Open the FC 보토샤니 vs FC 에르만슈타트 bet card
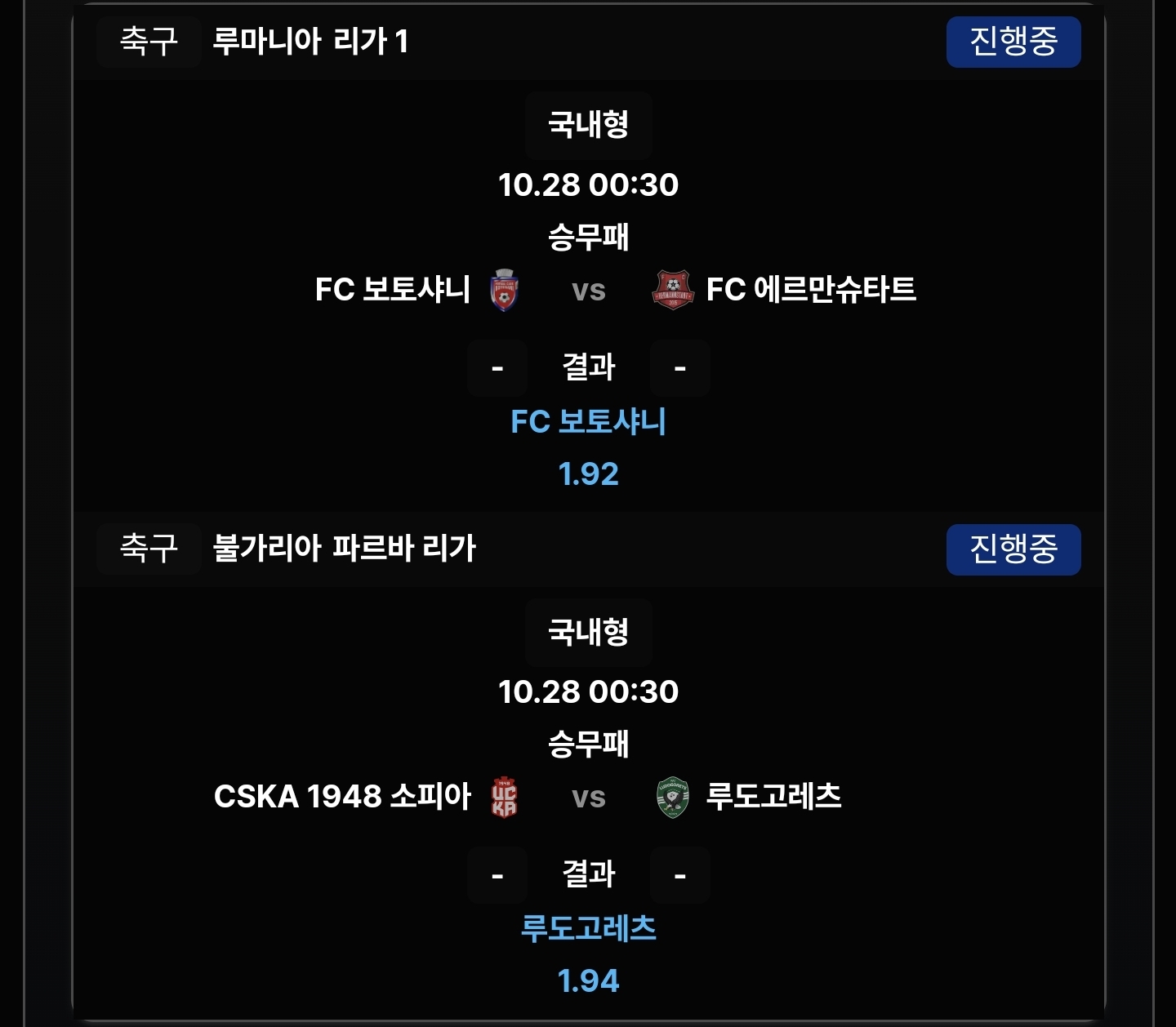Viewport: 1176px width, 1027px height. click(x=588, y=291)
